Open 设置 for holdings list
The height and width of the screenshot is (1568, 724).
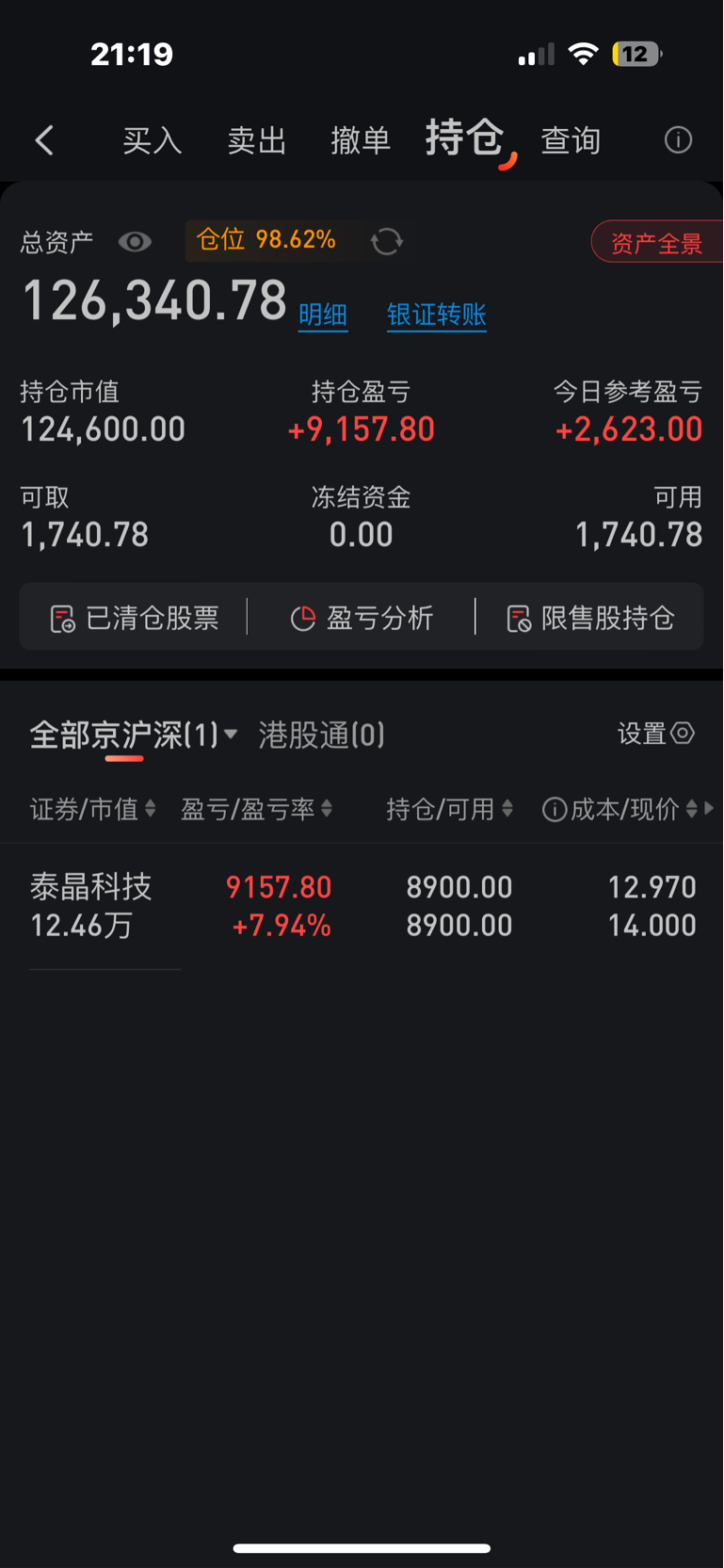pyautogui.click(x=656, y=734)
